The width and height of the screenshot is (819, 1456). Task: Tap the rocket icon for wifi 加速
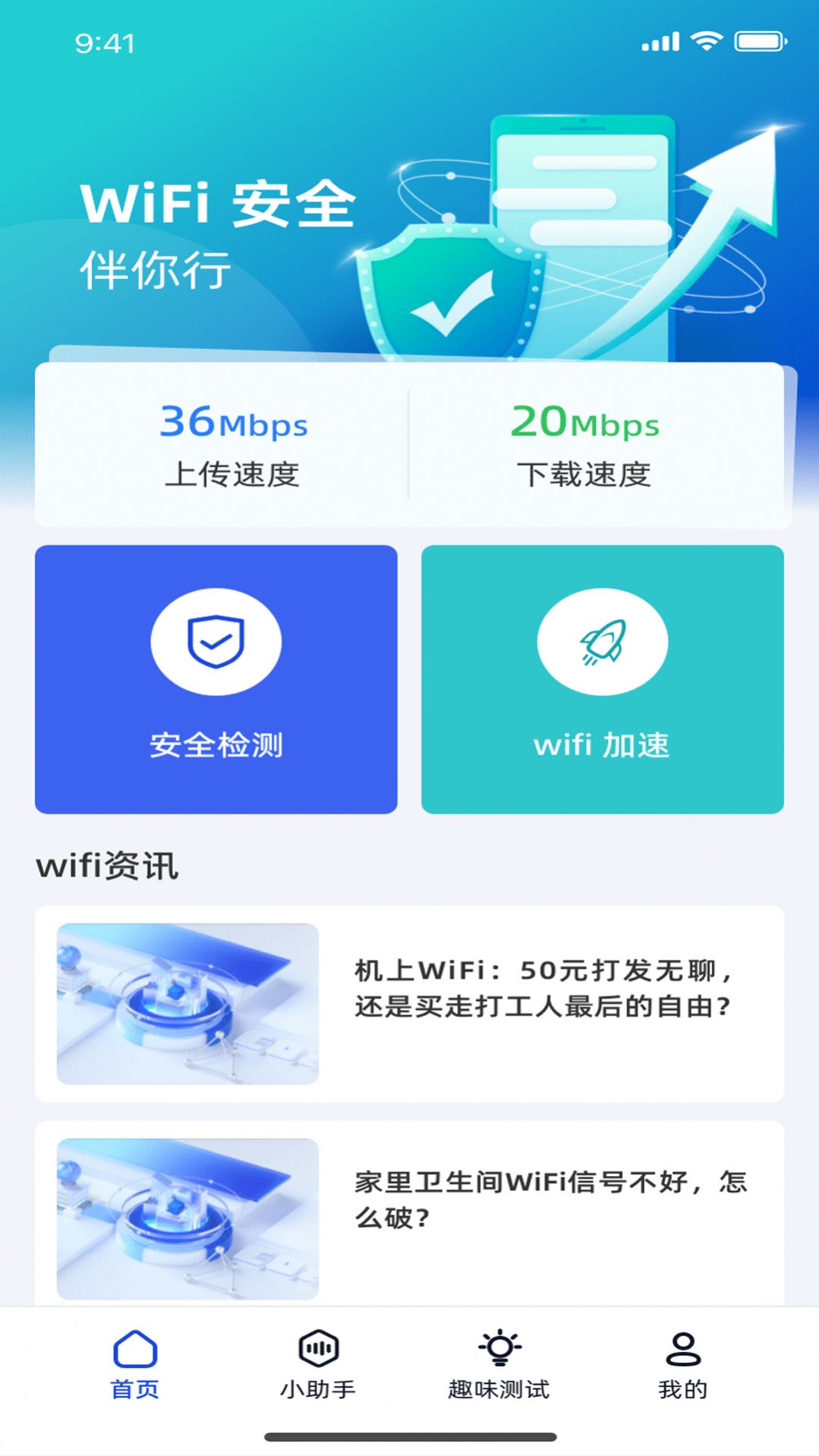tap(603, 640)
